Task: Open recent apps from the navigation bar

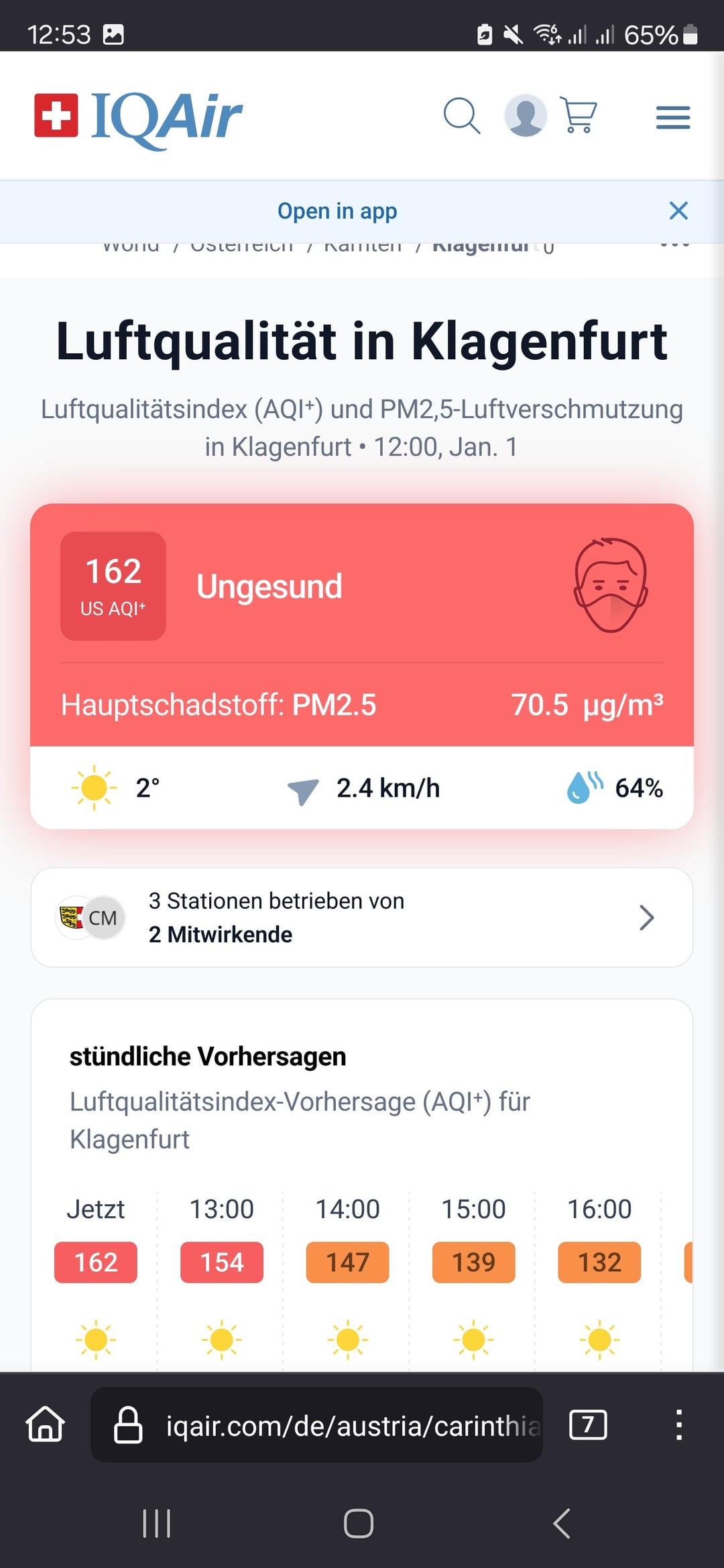Action: click(x=157, y=1523)
